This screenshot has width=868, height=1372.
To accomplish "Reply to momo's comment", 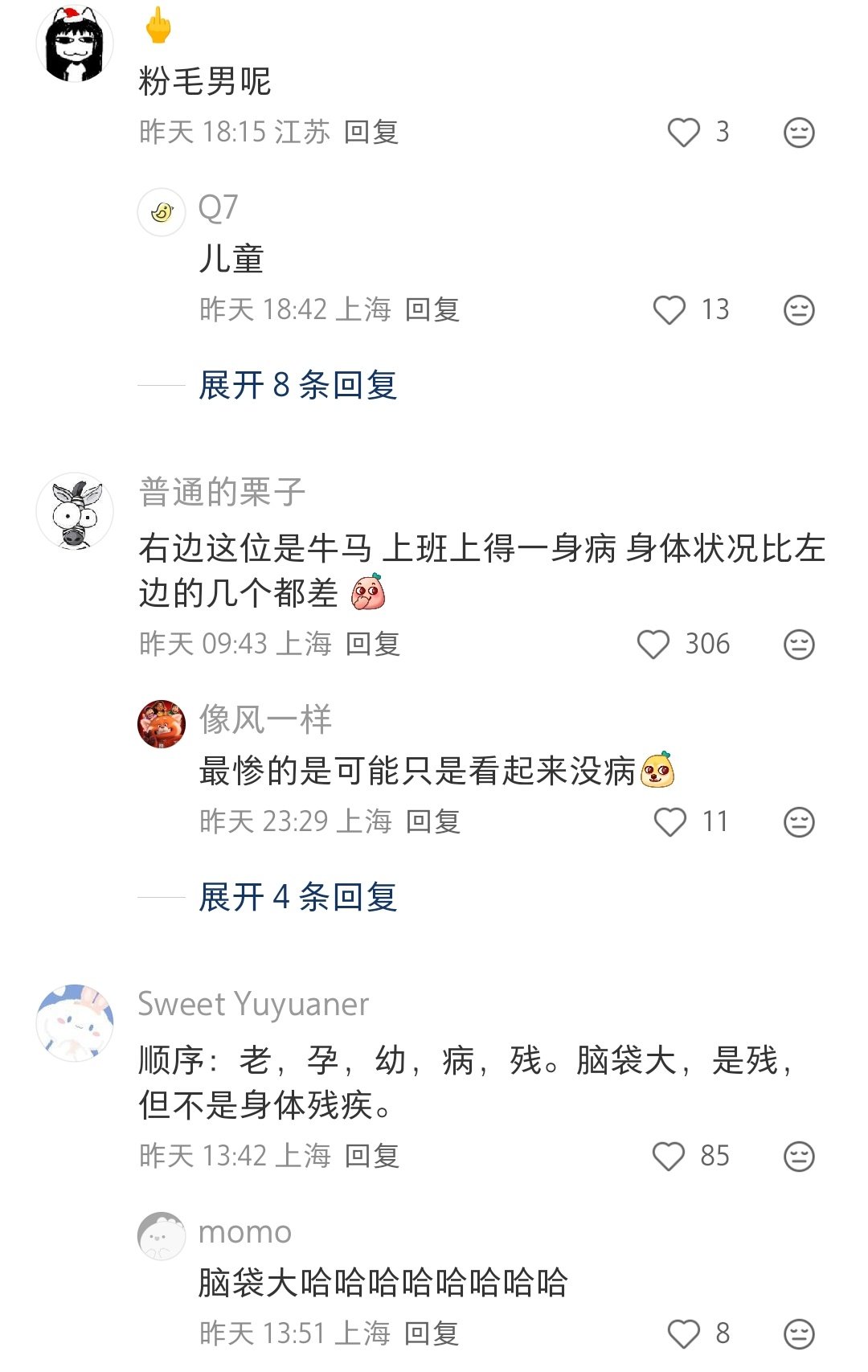I will pyautogui.click(x=432, y=1334).
